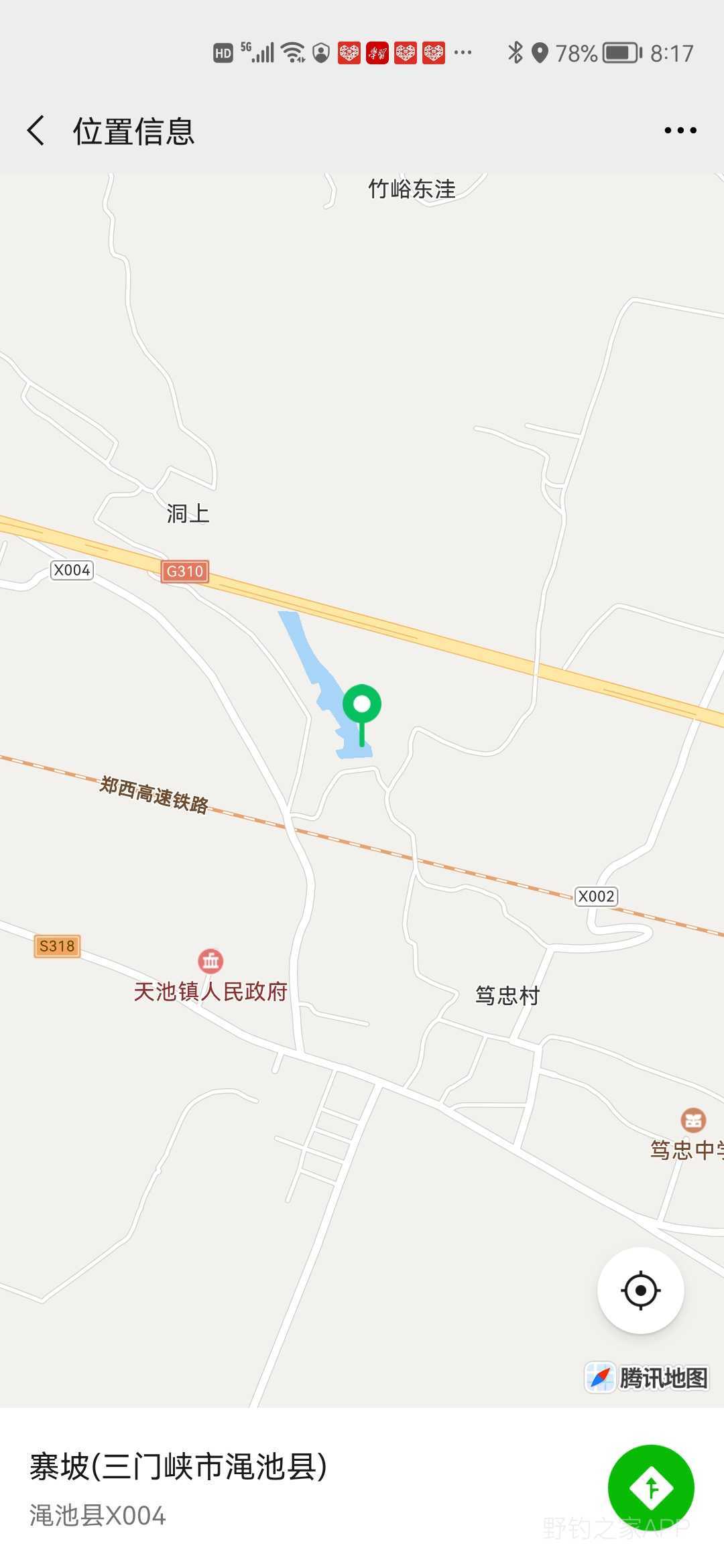The height and width of the screenshot is (1568, 724).
Task: Tap the green location pin marker
Action: point(362,706)
